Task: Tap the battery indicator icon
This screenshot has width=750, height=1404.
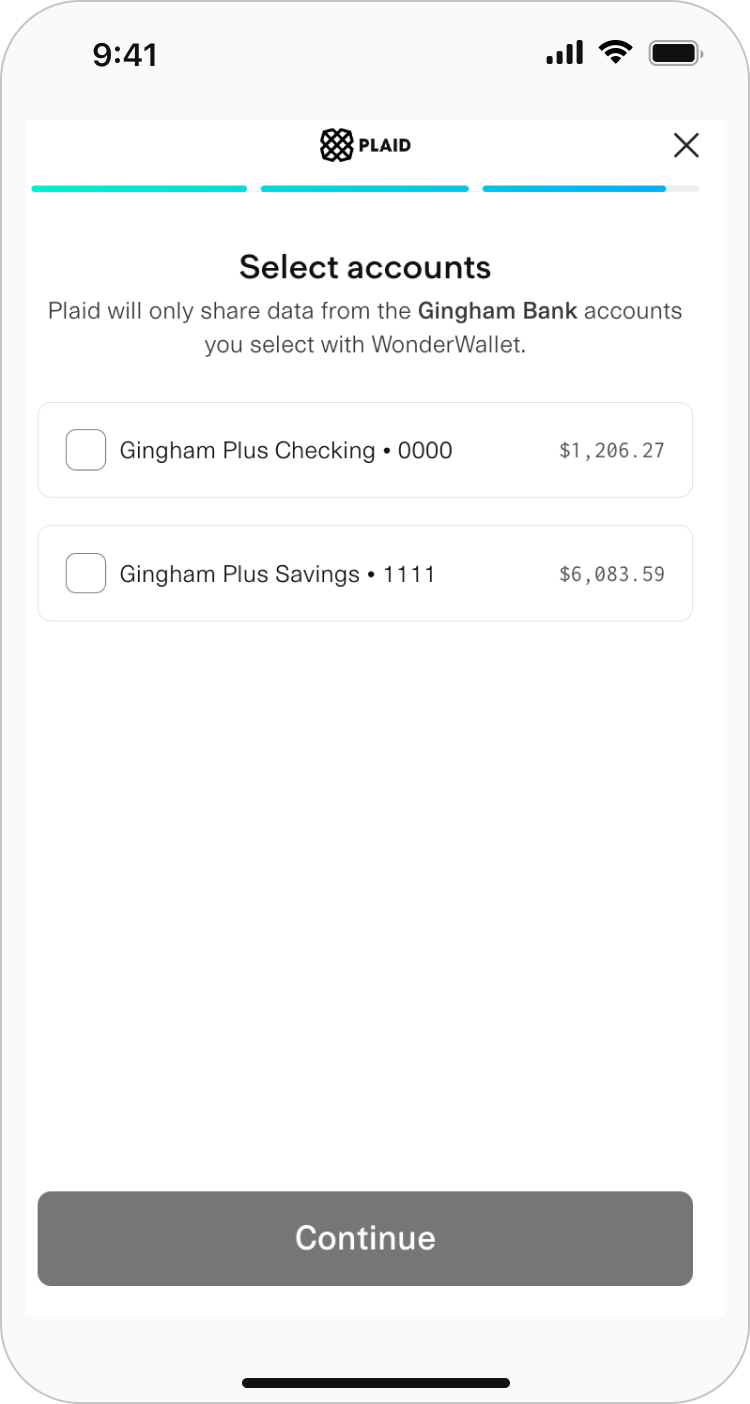Action: point(674,53)
